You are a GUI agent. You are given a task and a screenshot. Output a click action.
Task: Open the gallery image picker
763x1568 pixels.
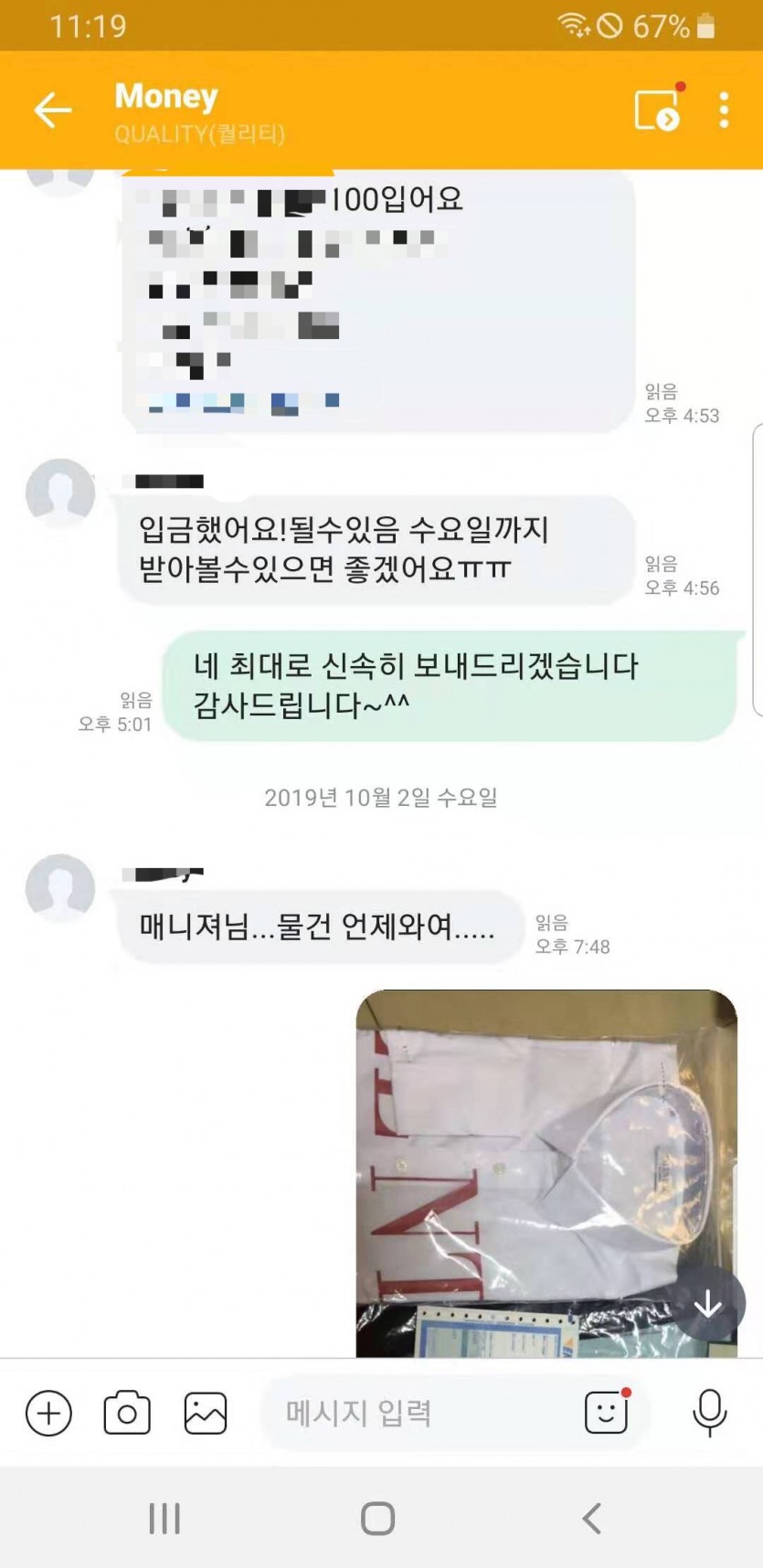pos(206,1414)
